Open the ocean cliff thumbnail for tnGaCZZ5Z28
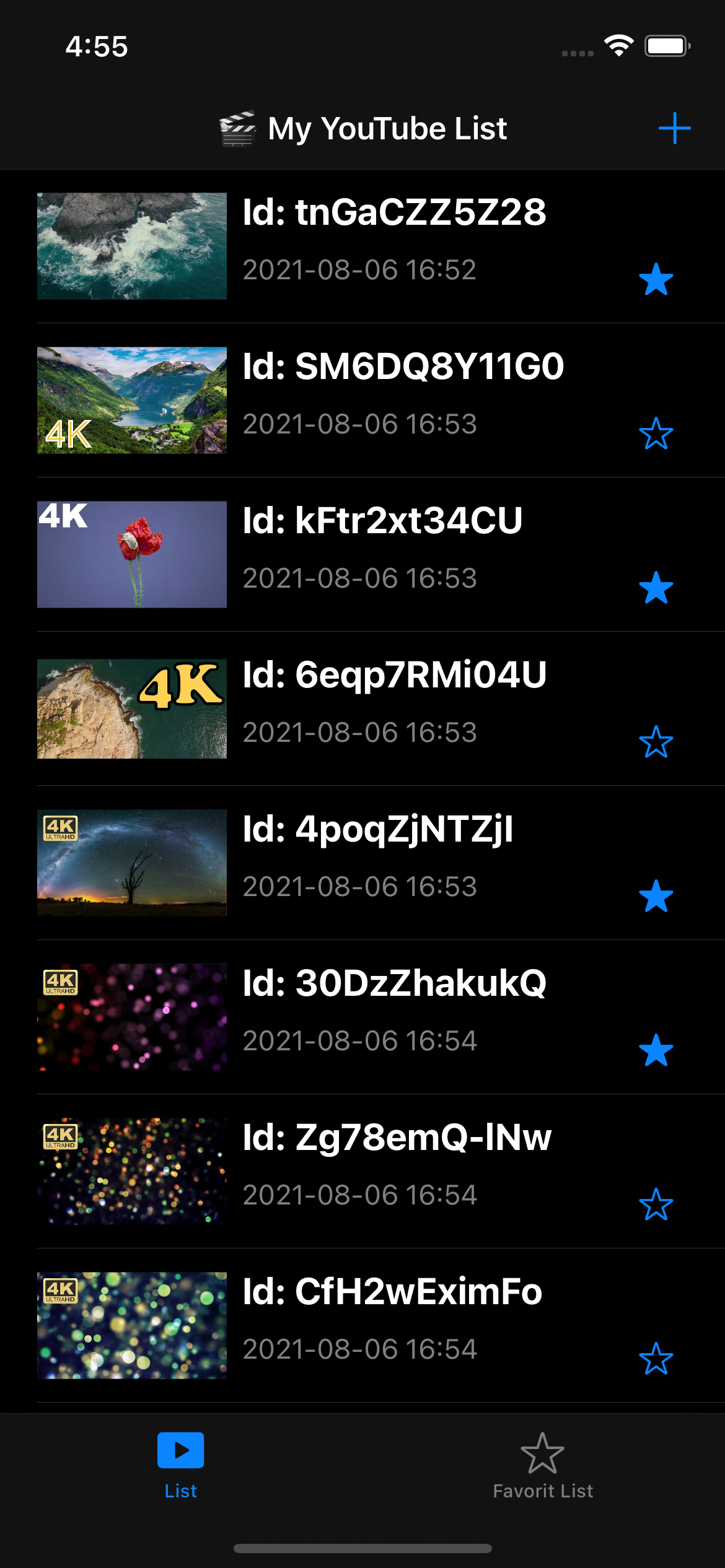This screenshot has width=725, height=1568. [x=131, y=245]
